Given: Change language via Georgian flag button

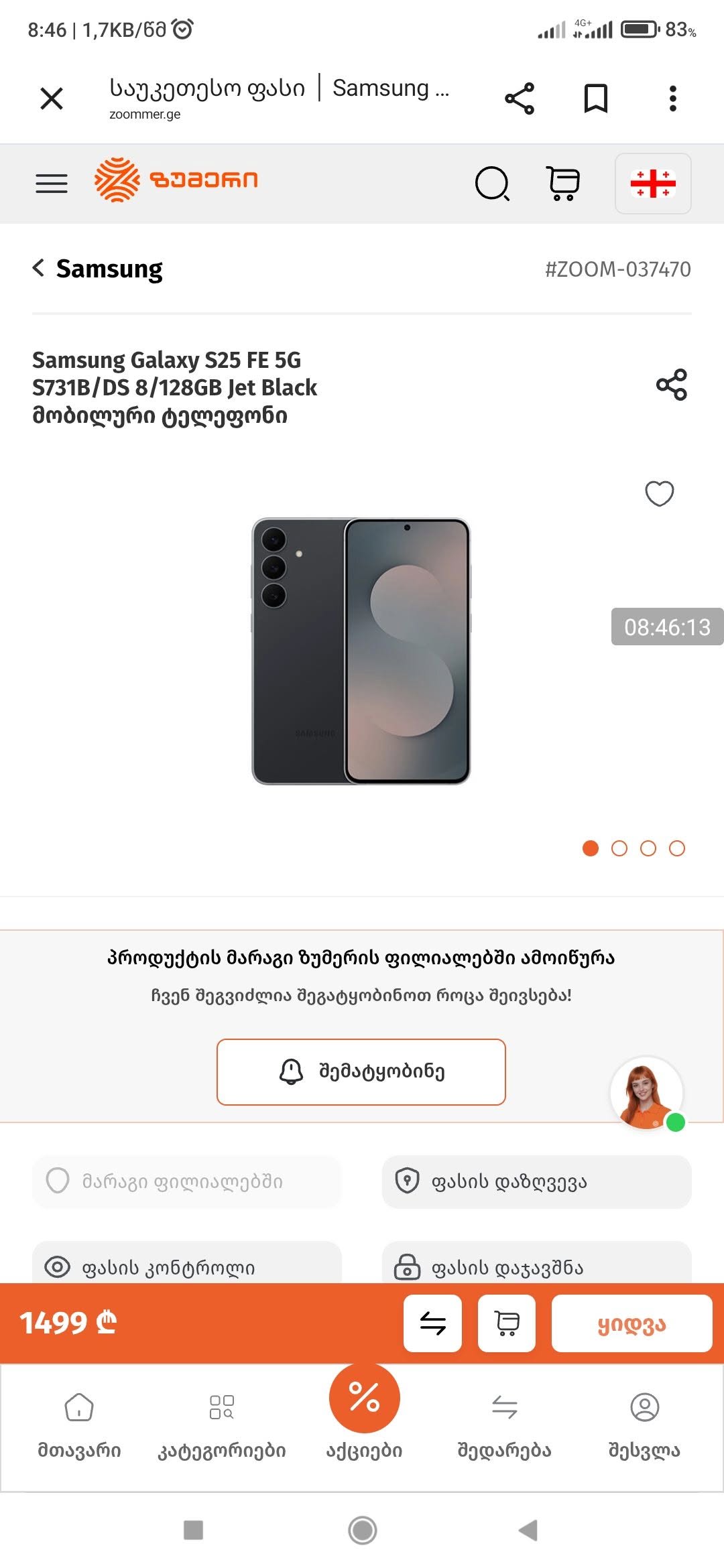Looking at the screenshot, I should pyautogui.click(x=653, y=184).
